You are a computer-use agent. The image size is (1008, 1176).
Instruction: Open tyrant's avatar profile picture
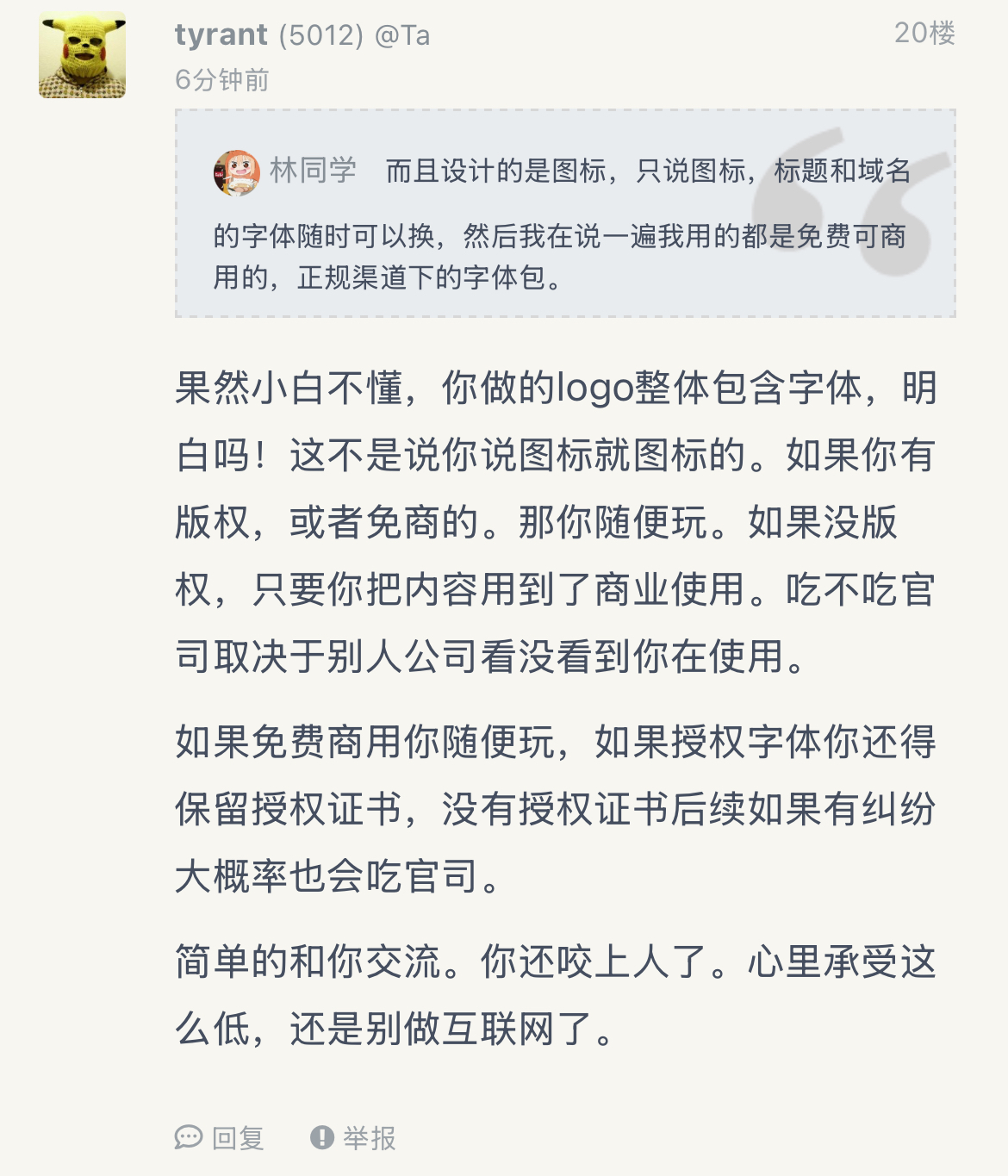pos(82,55)
